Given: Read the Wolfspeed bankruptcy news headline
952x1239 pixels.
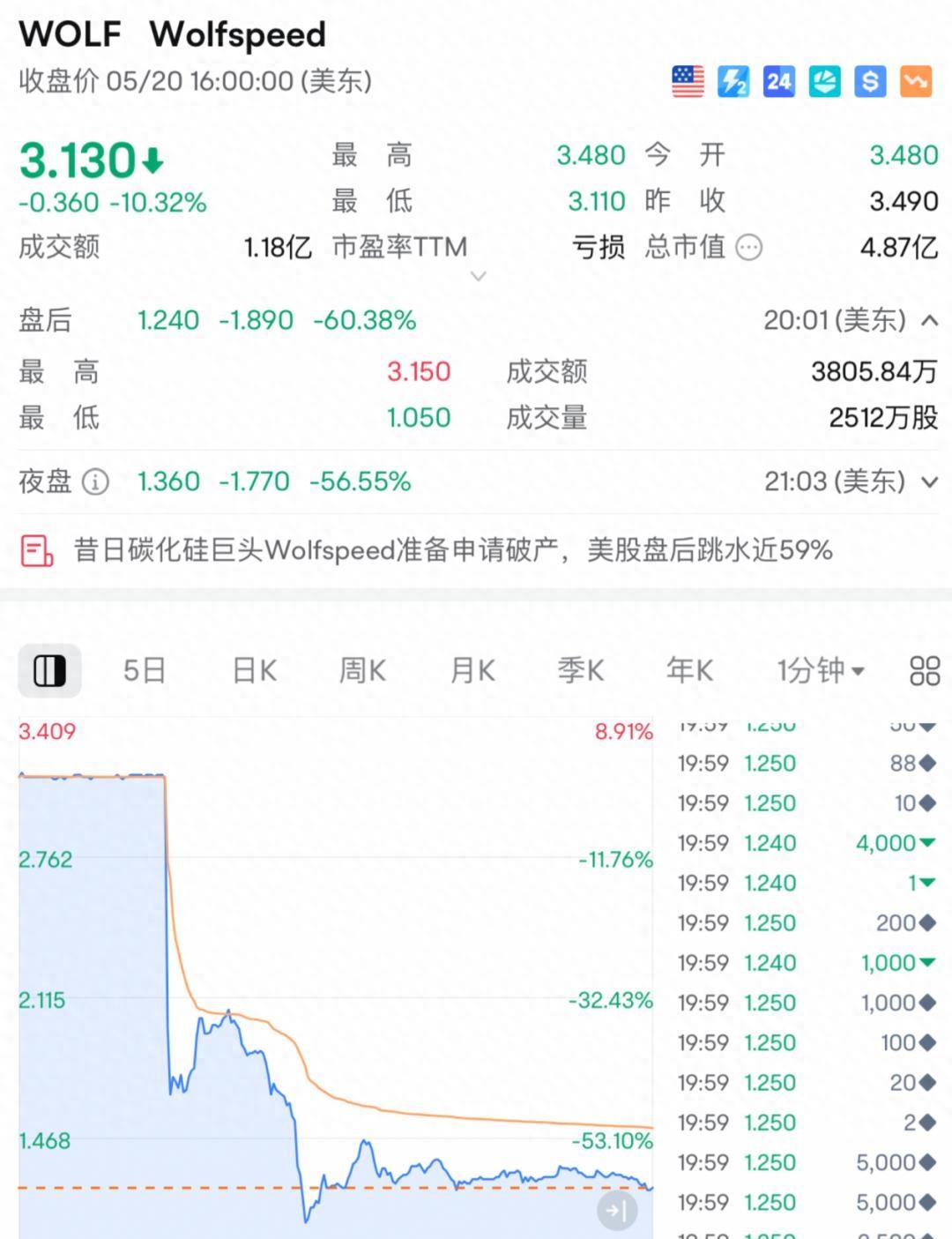Looking at the screenshot, I should coord(452,550).
